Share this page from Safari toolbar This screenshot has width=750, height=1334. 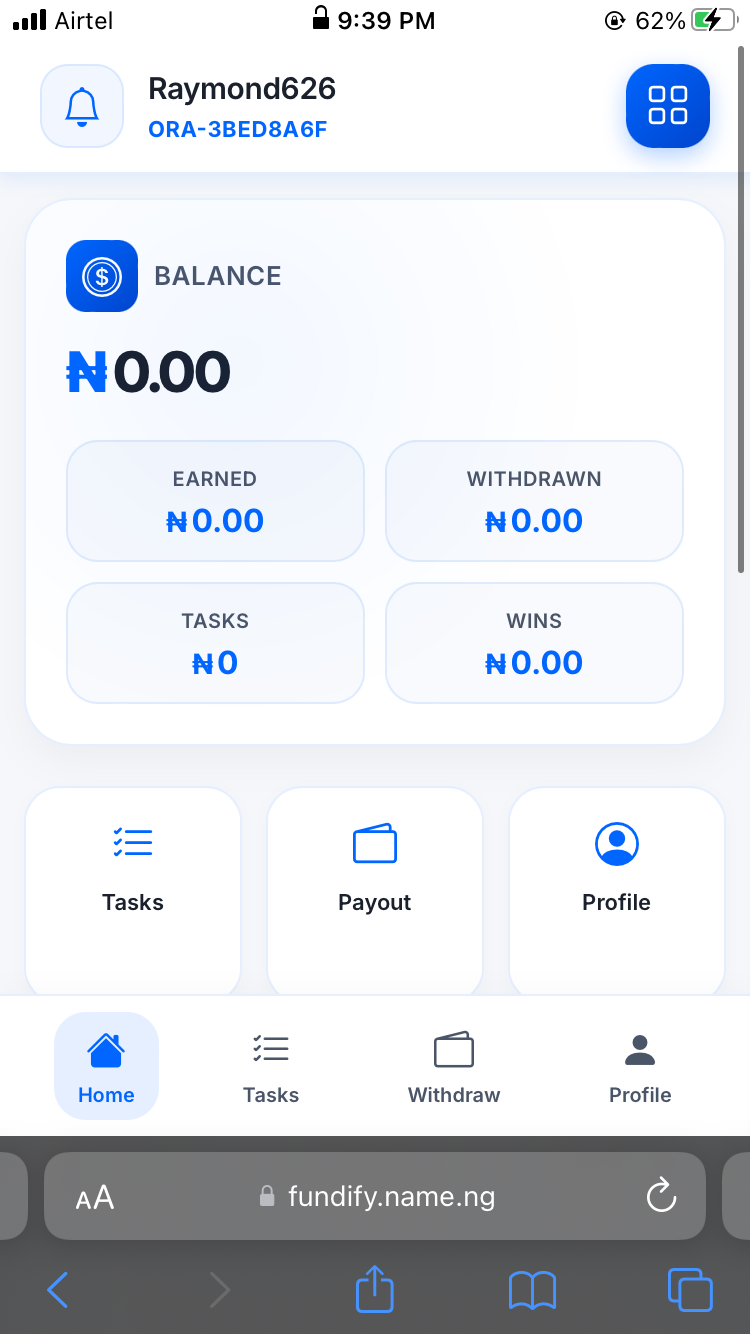point(375,1288)
